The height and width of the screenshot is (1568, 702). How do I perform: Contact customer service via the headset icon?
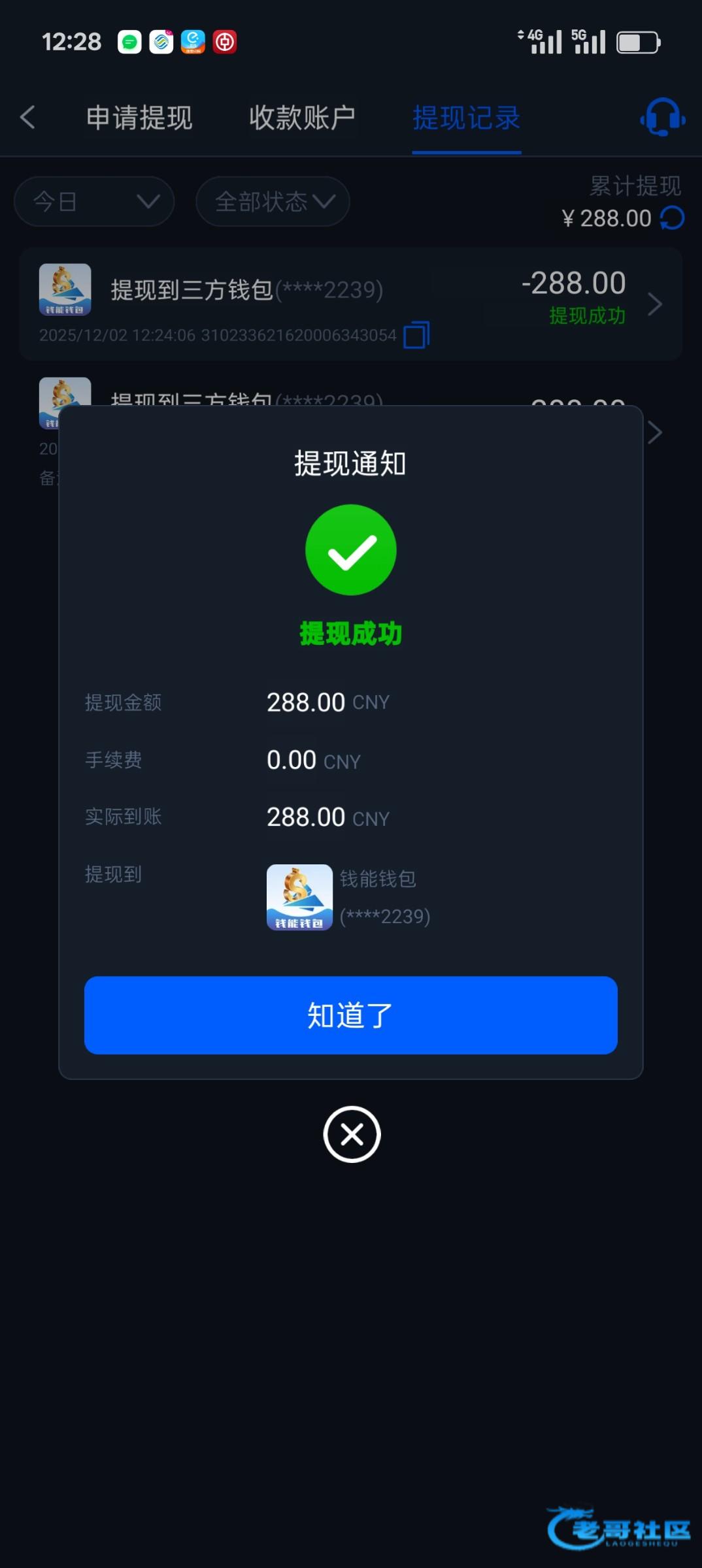(x=662, y=118)
